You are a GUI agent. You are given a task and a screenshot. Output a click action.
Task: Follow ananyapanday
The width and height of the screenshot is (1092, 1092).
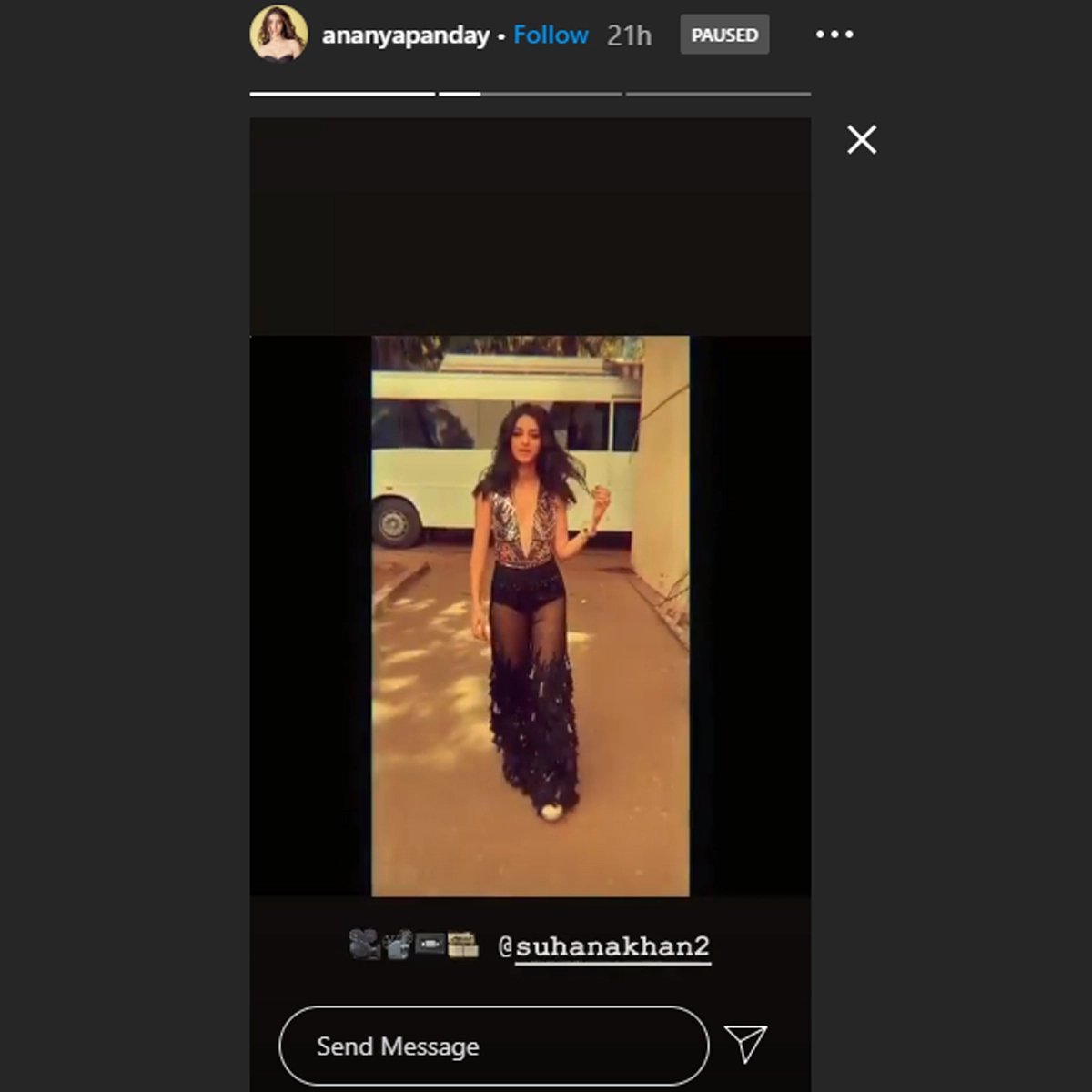(551, 35)
